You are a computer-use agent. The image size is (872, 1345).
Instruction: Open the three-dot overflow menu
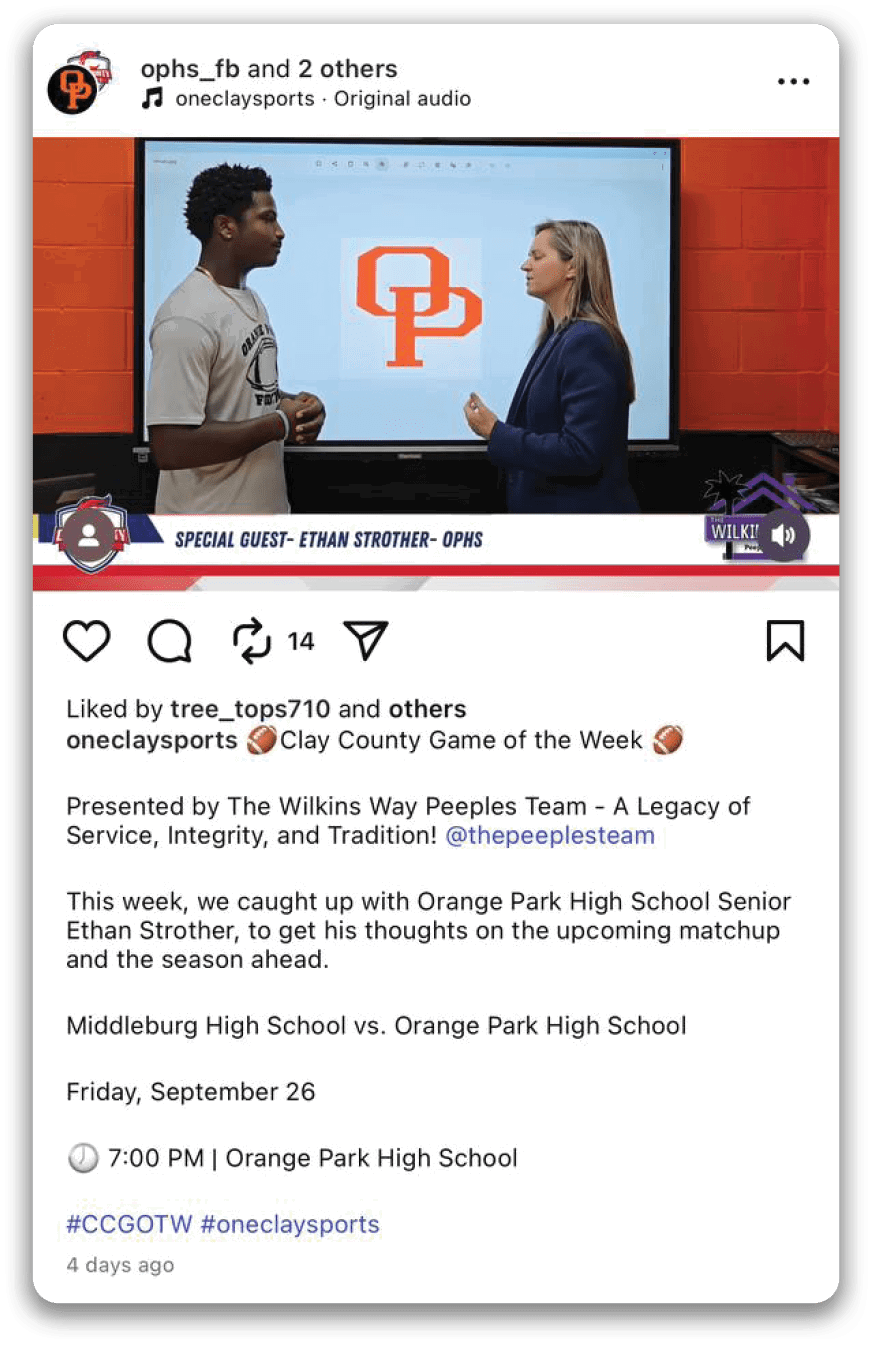(792, 82)
